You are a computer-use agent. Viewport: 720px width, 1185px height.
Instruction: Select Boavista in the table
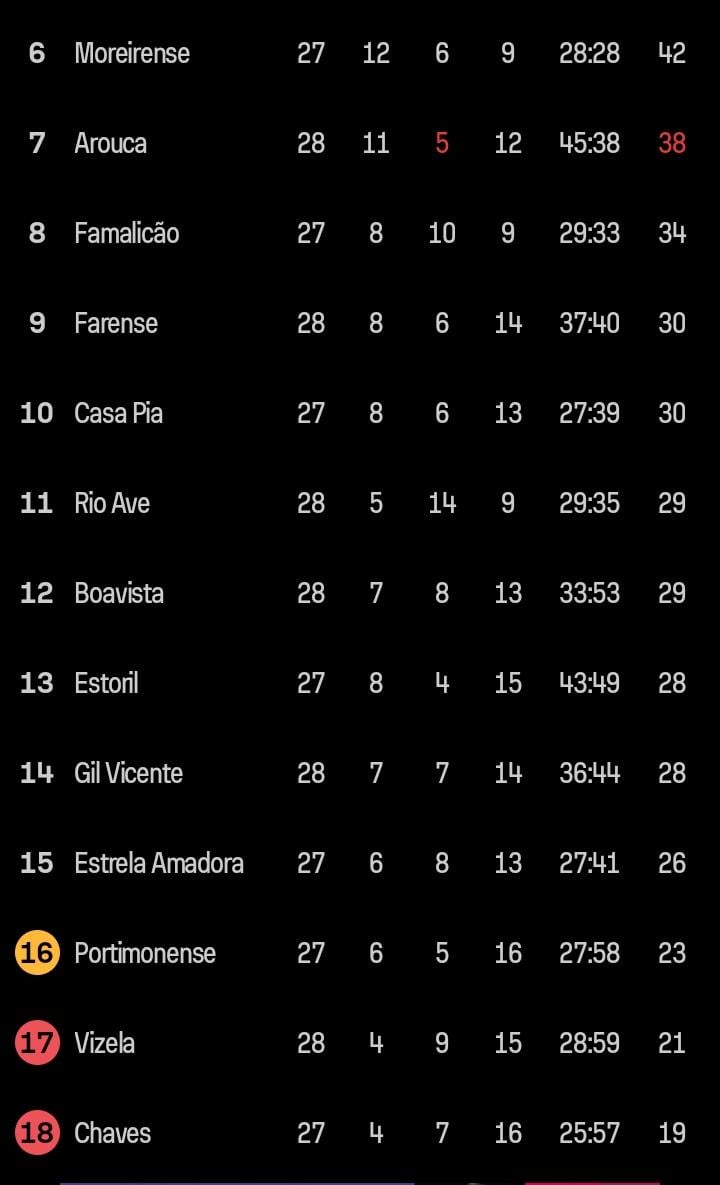coord(360,592)
